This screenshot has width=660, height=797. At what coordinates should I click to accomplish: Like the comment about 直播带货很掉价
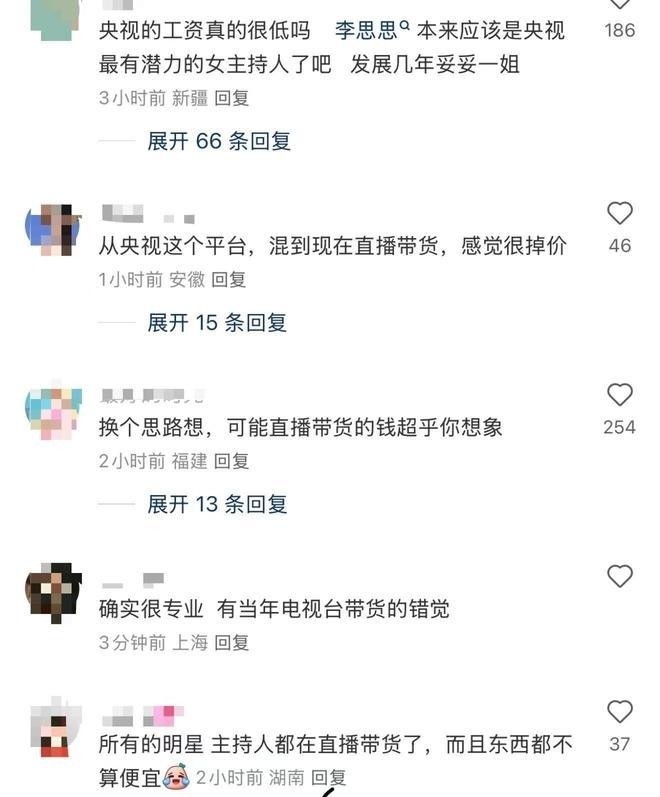click(620, 213)
